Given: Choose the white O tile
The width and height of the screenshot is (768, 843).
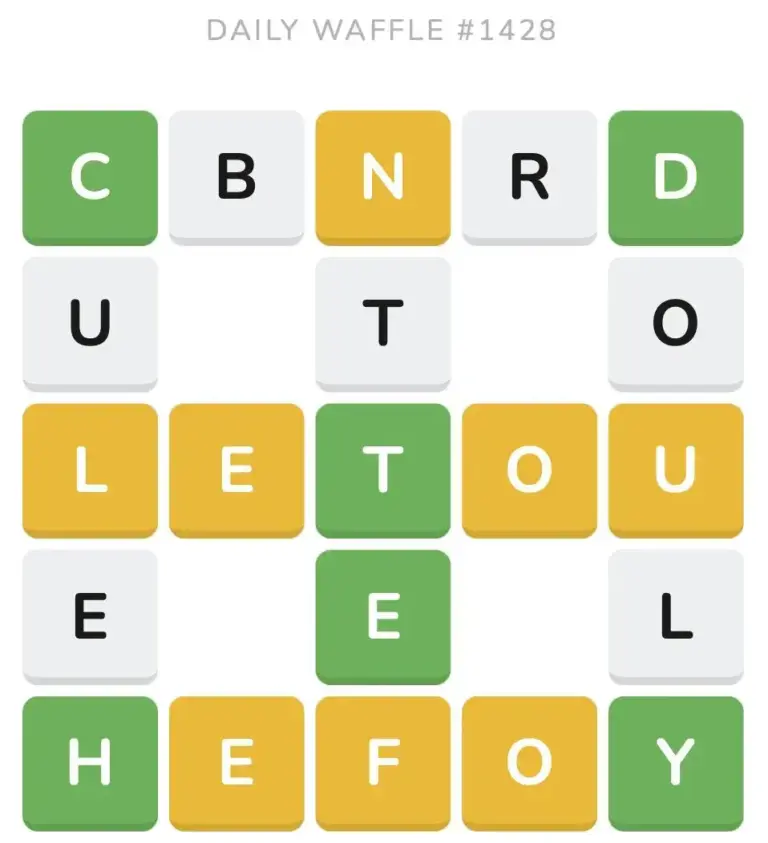Looking at the screenshot, I should click(x=676, y=323).
